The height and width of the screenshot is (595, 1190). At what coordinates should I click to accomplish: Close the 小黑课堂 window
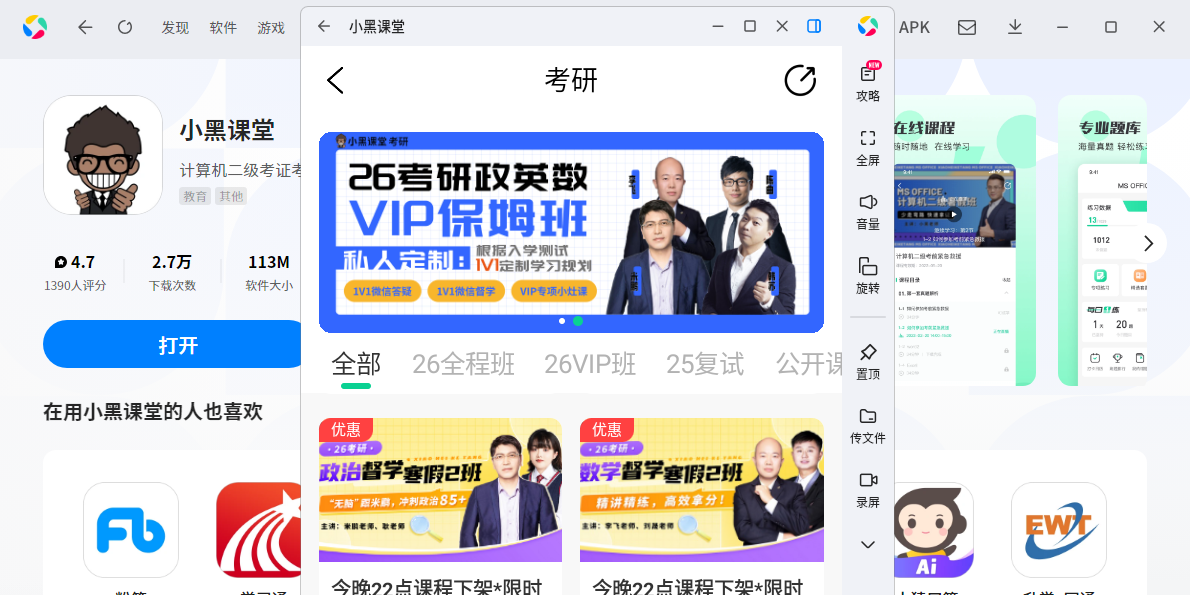pyautogui.click(x=782, y=26)
